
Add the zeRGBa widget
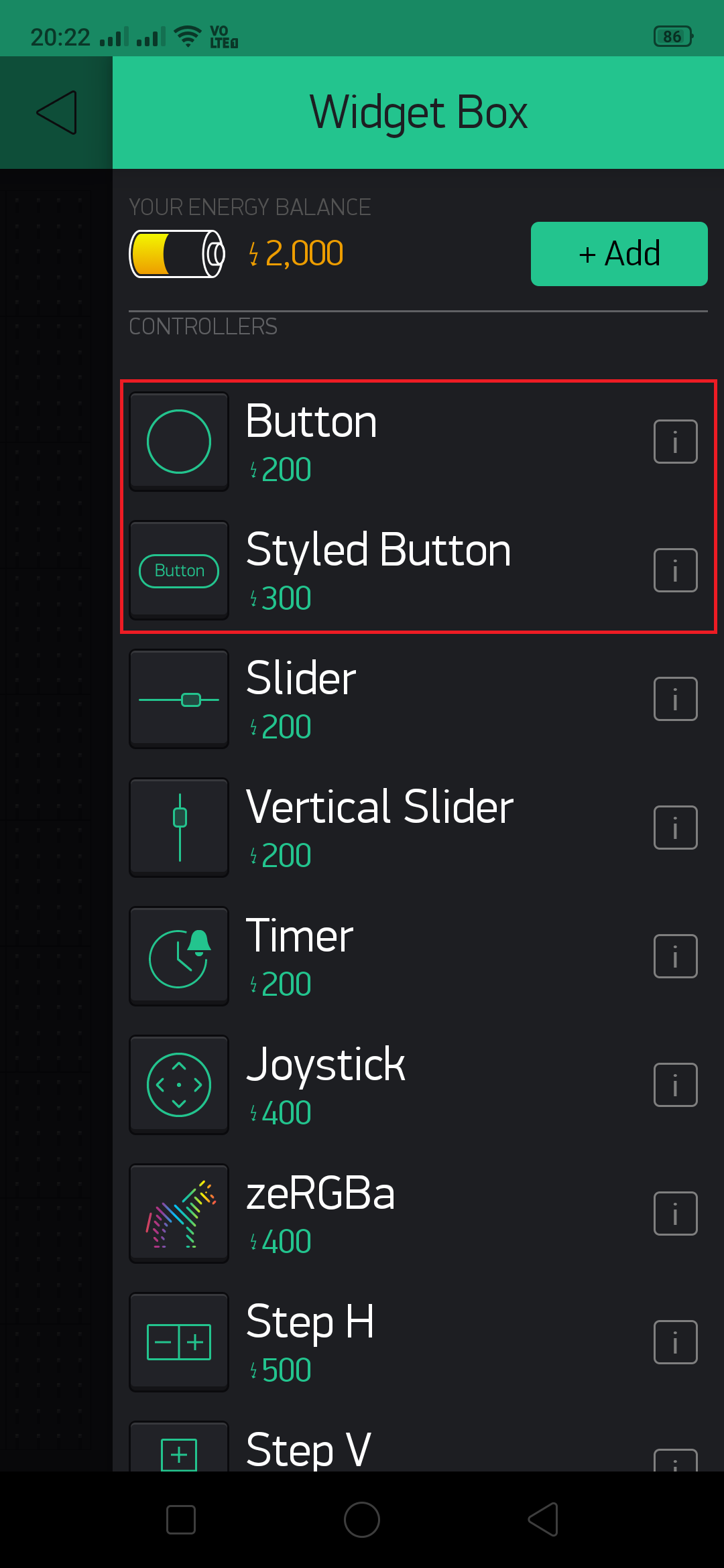coord(375,1214)
